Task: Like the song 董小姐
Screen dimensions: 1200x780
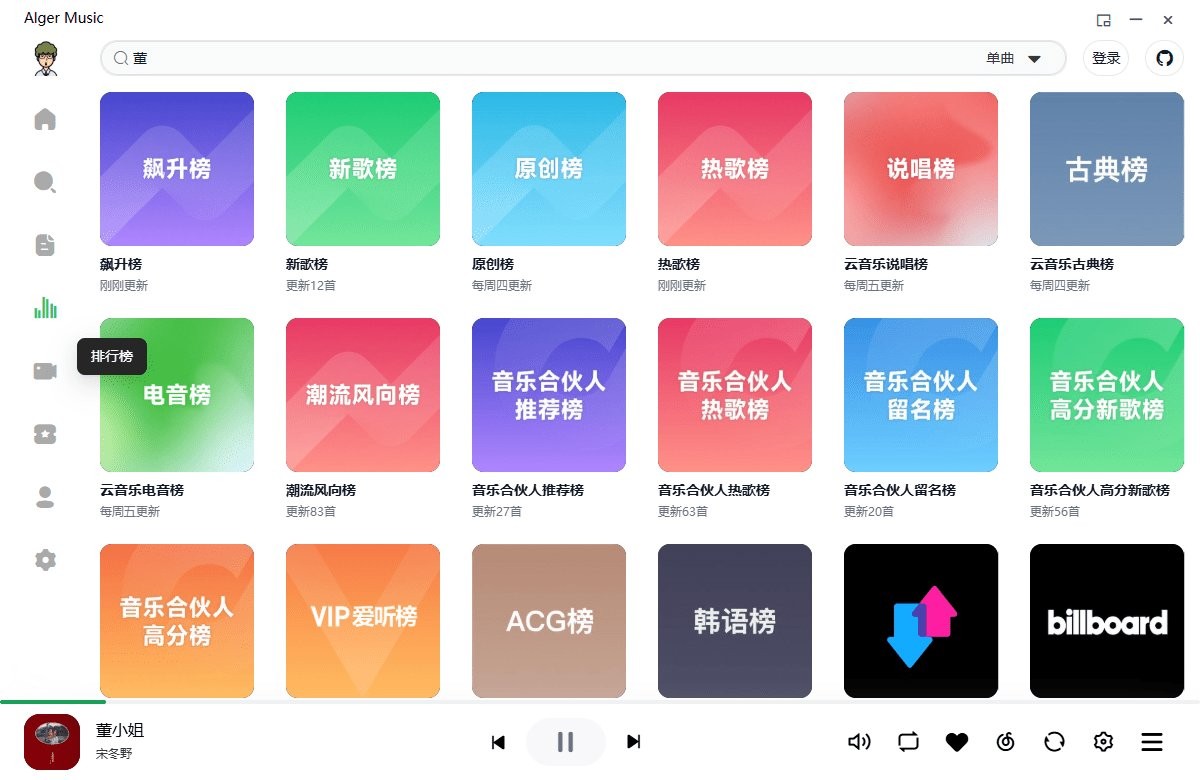Action: [957, 742]
